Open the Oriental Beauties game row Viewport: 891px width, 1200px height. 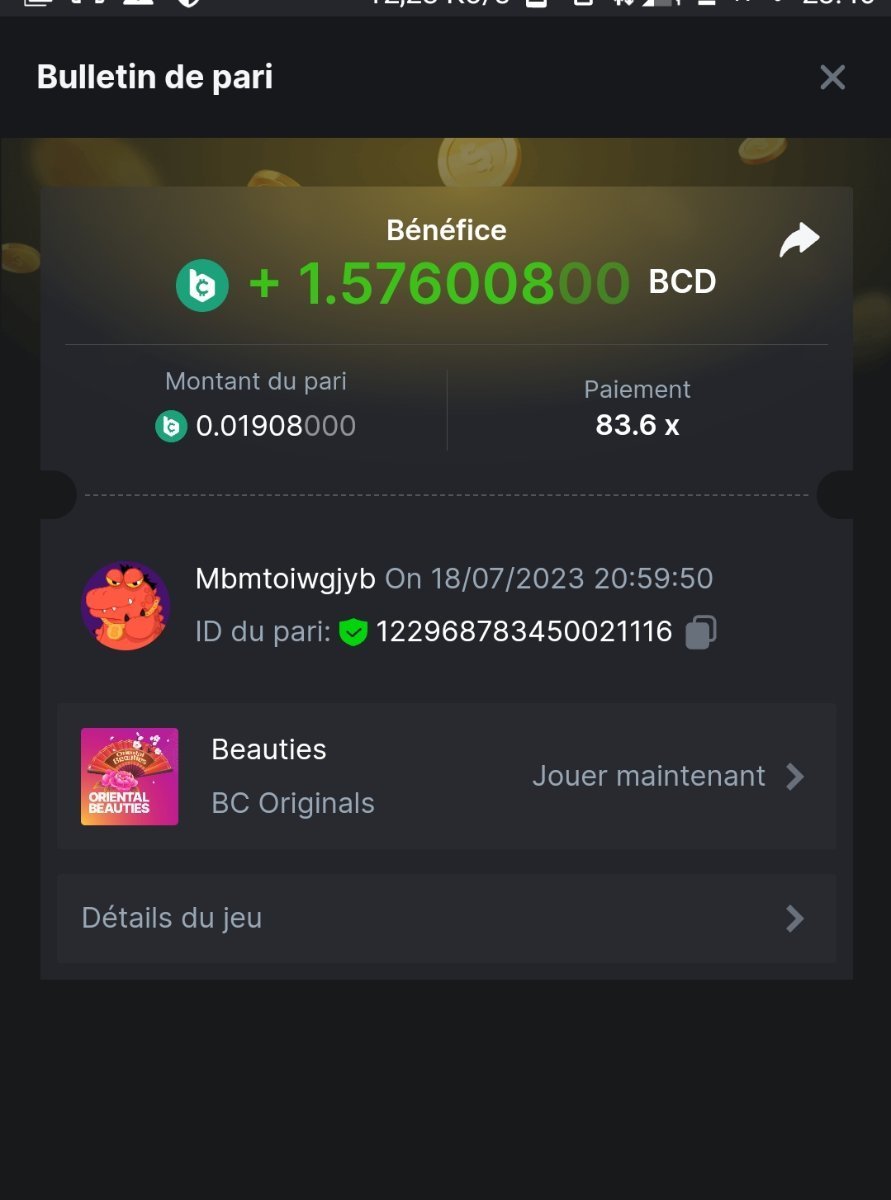click(446, 777)
